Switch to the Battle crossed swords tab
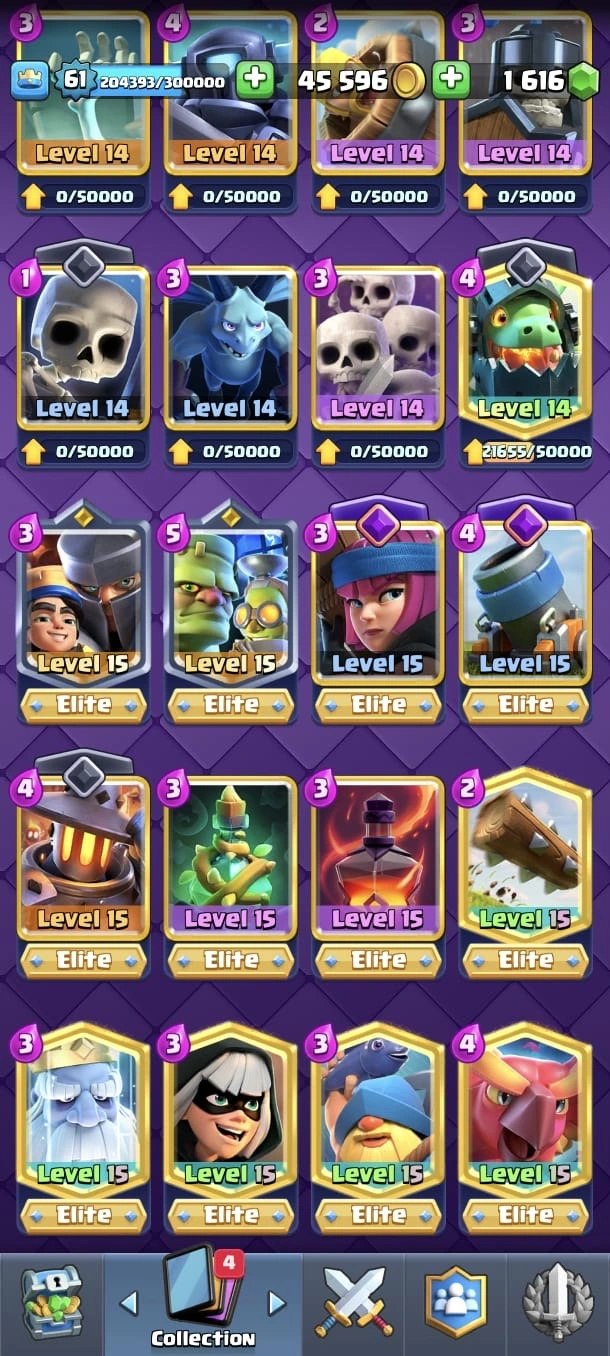The height and width of the screenshot is (1356, 610). click(355, 1302)
